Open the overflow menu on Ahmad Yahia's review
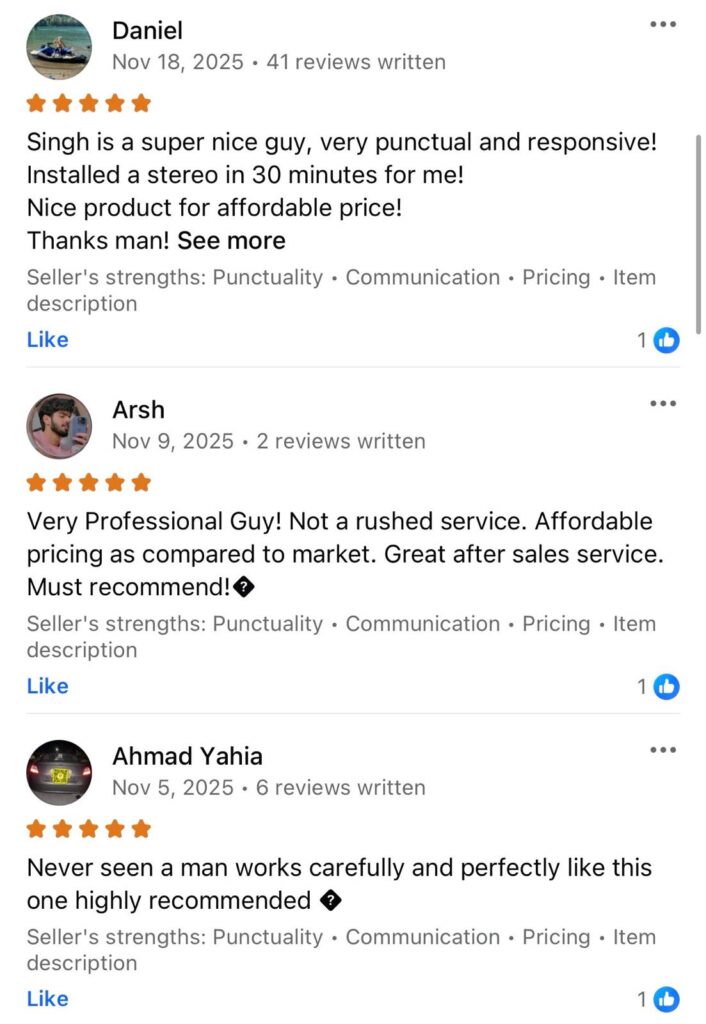Image resolution: width=706 pixels, height=1024 pixels. (x=663, y=749)
